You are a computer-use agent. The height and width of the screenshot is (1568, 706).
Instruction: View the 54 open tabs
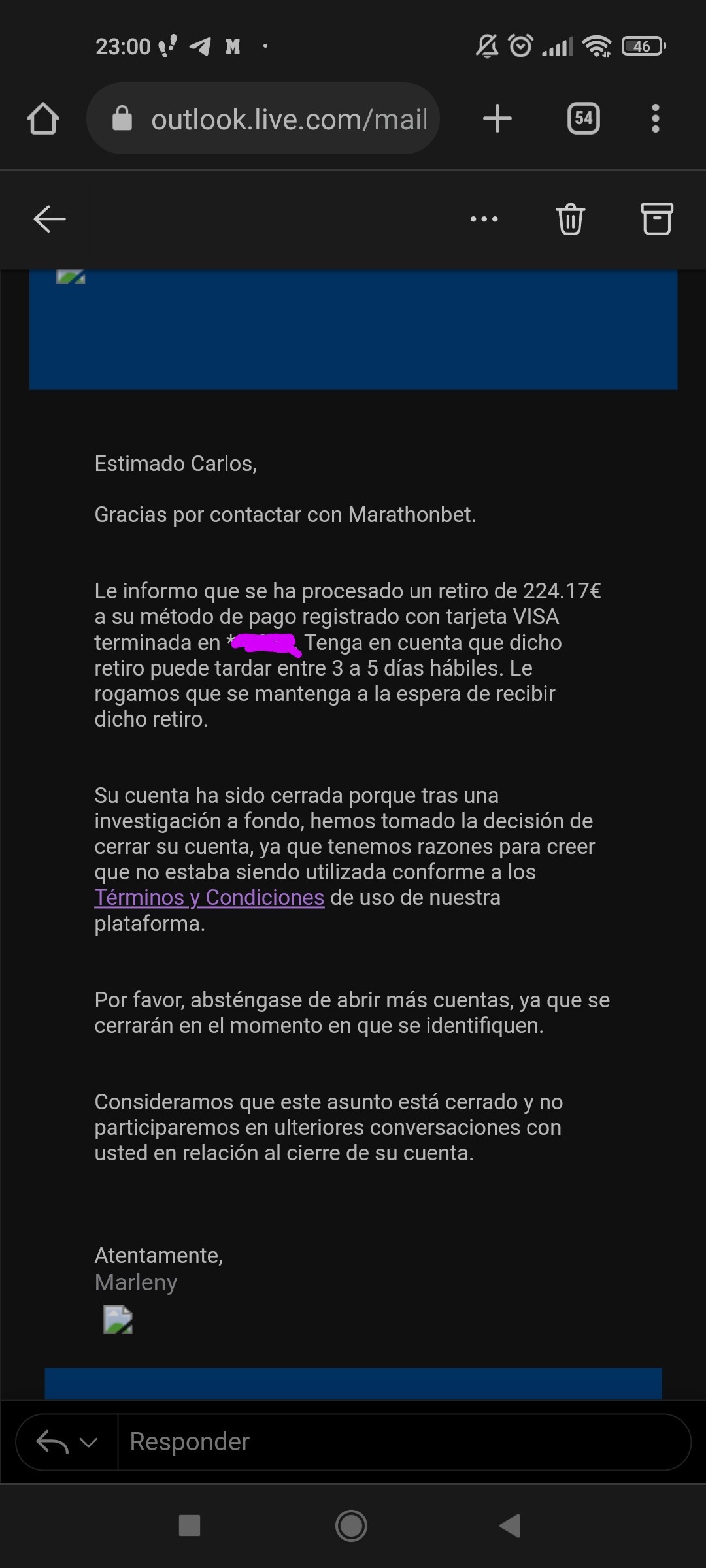(x=584, y=119)
